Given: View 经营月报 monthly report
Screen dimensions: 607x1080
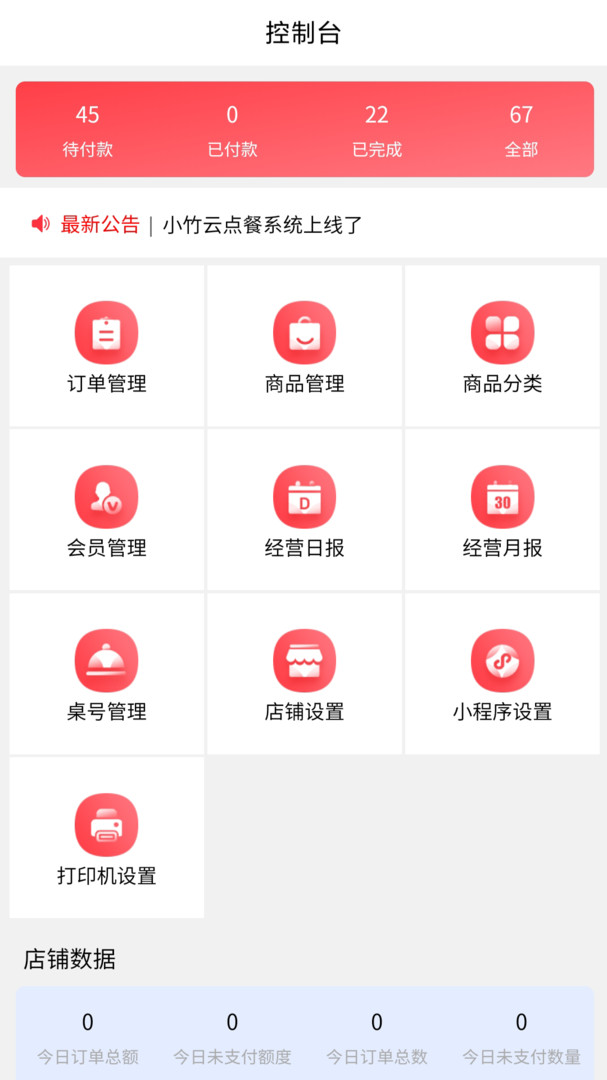Looking at the screenshot, I should 502,510.
